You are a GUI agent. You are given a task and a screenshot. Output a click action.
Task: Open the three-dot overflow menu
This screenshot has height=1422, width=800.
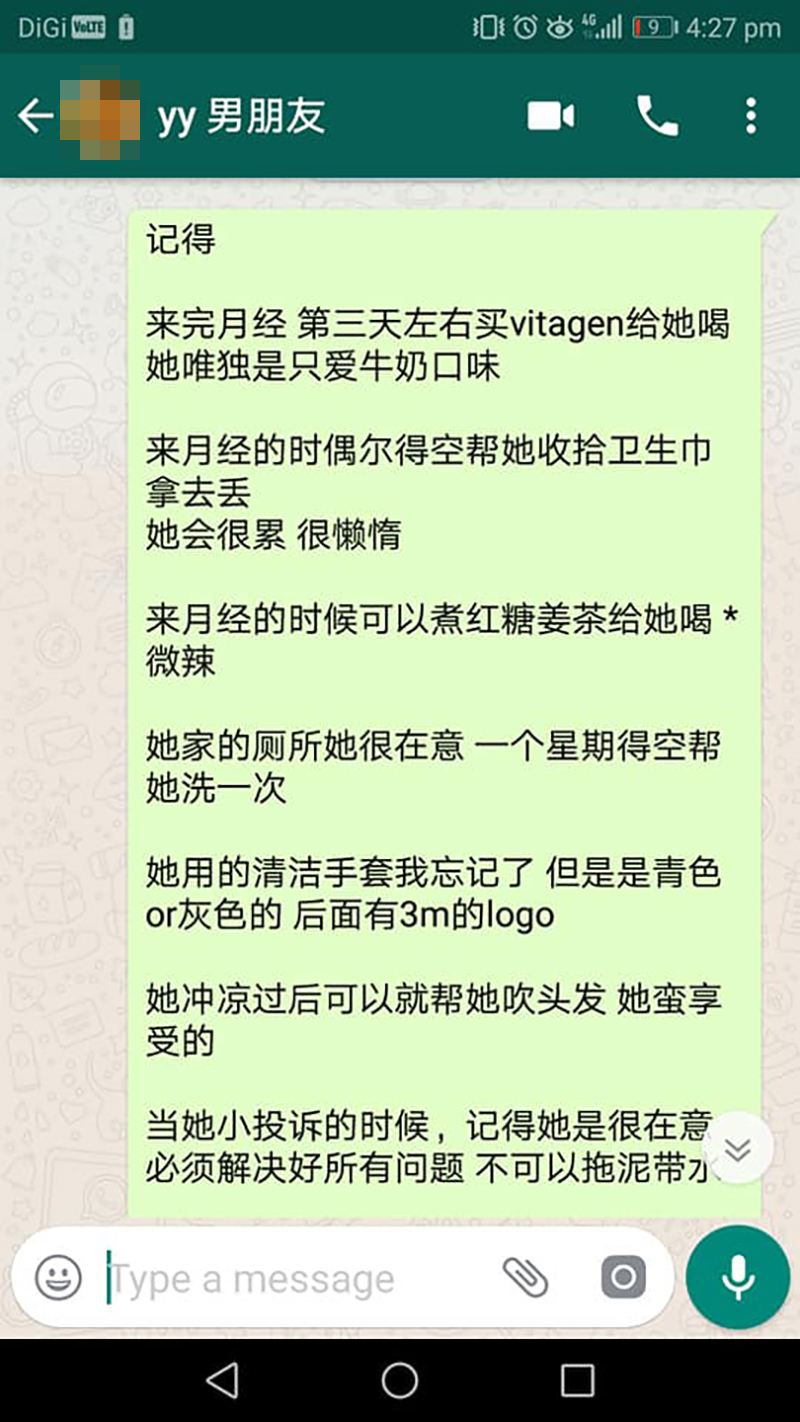[751, 117]
